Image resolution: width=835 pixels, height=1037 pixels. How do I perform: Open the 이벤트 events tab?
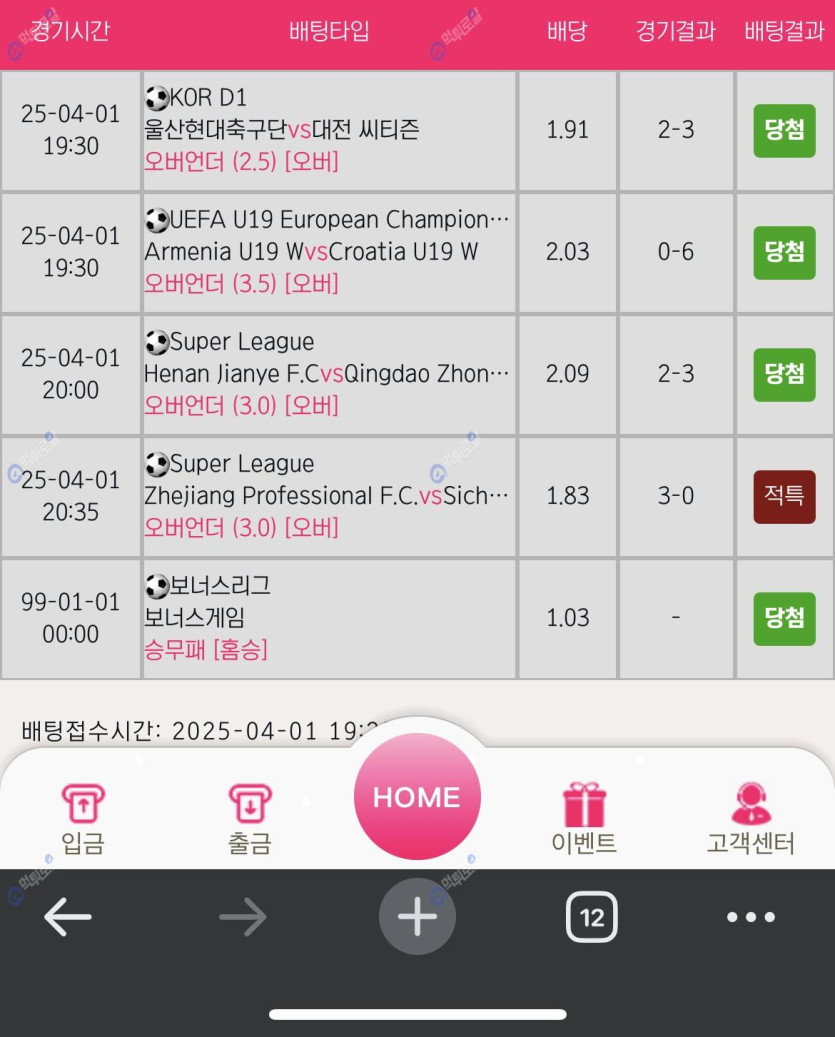tap(584, 817)
